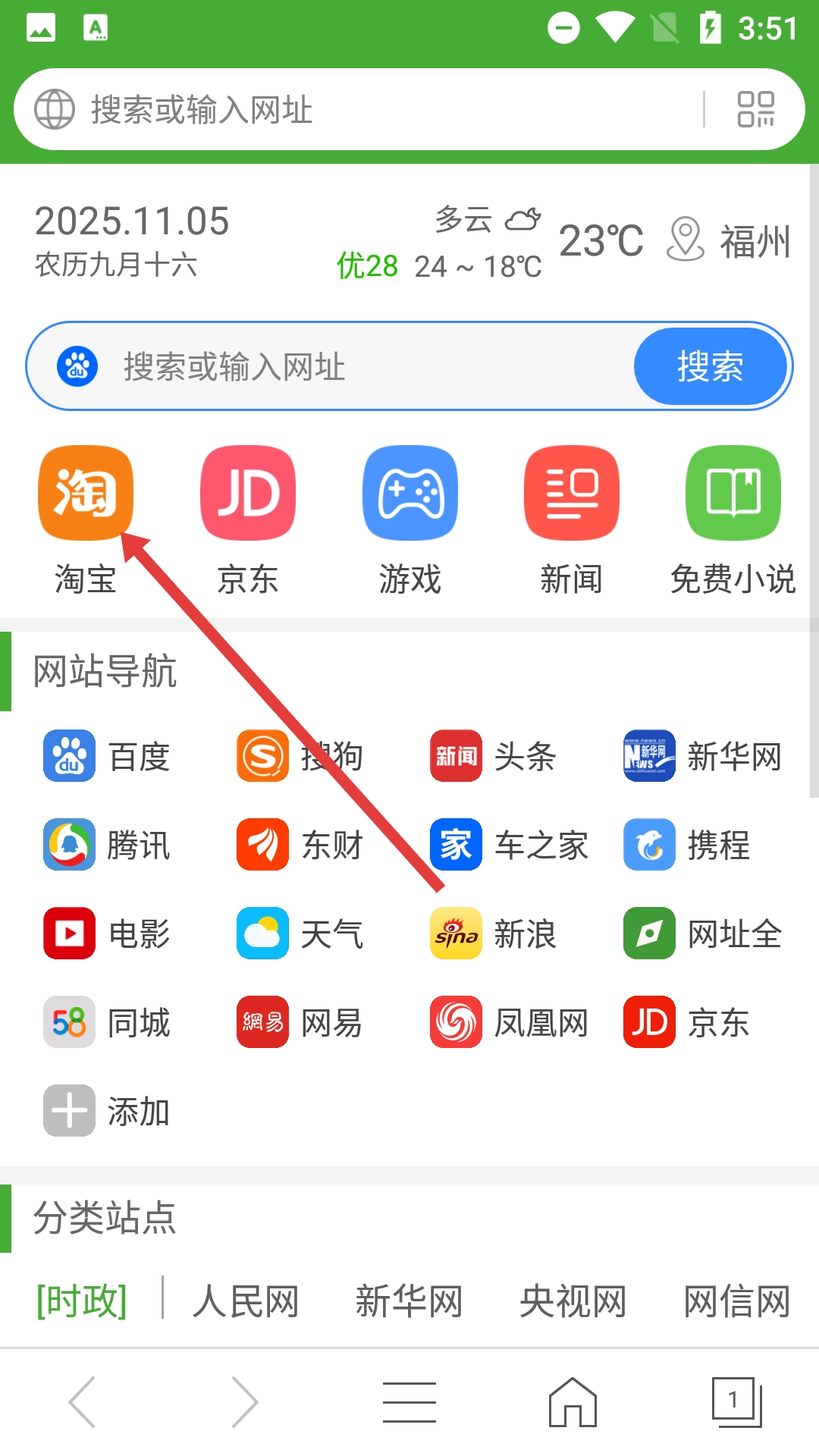The image size is (819, 1456).
Task: Open 新浪 site link
Action: (493, 934)
